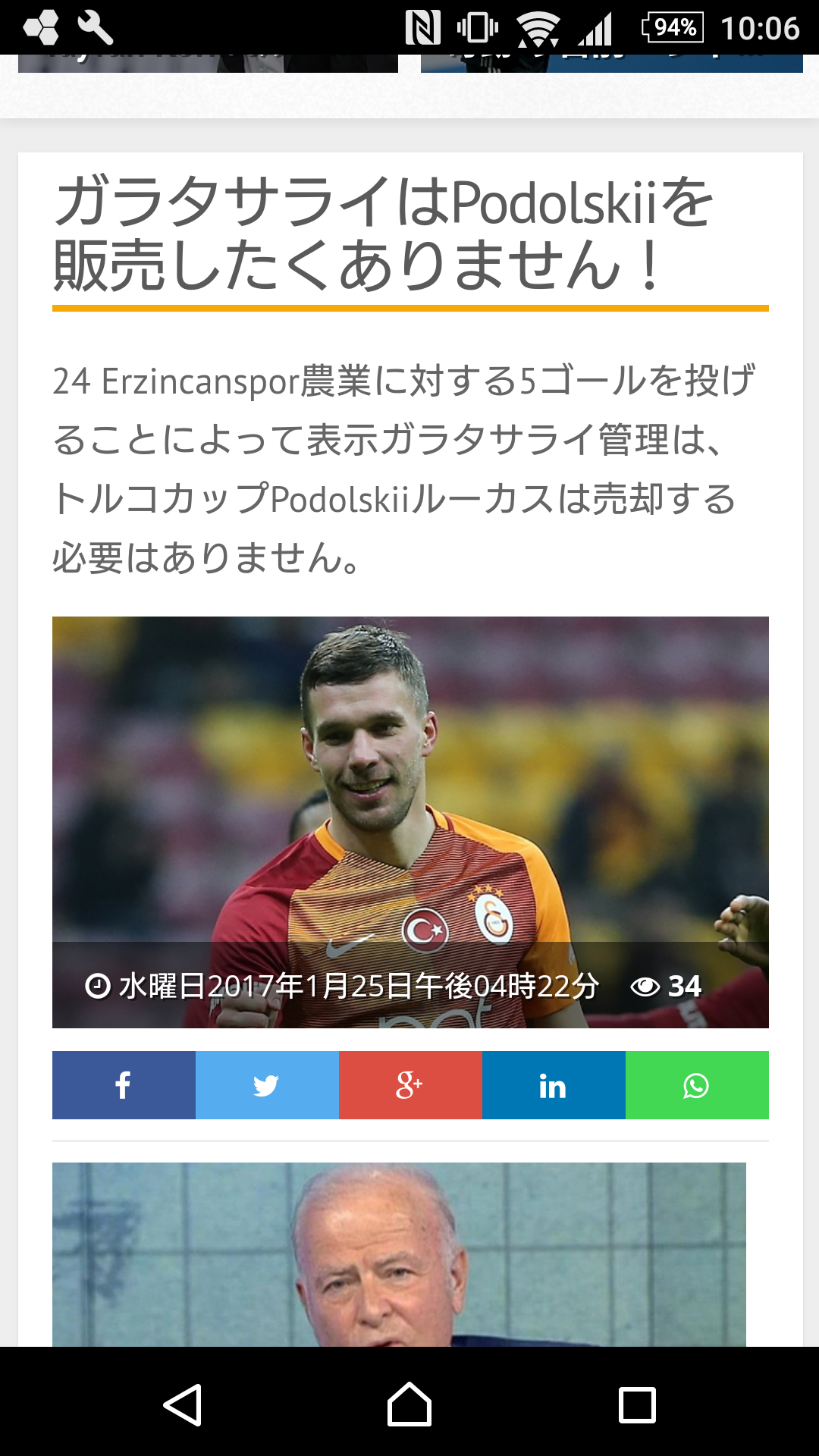Share the article on Twitter
Viewport: 819px width, 1456px height.
point(267,1085)
